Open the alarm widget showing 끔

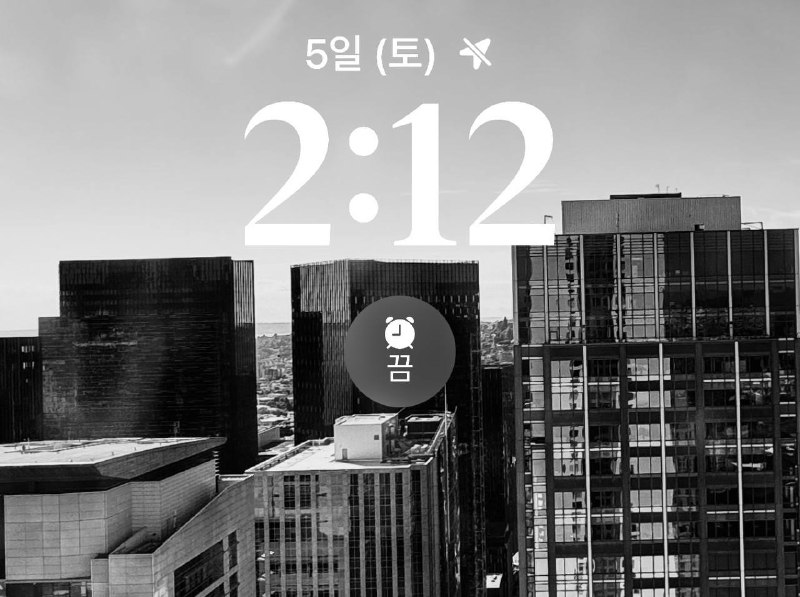(x=399, y=351)
